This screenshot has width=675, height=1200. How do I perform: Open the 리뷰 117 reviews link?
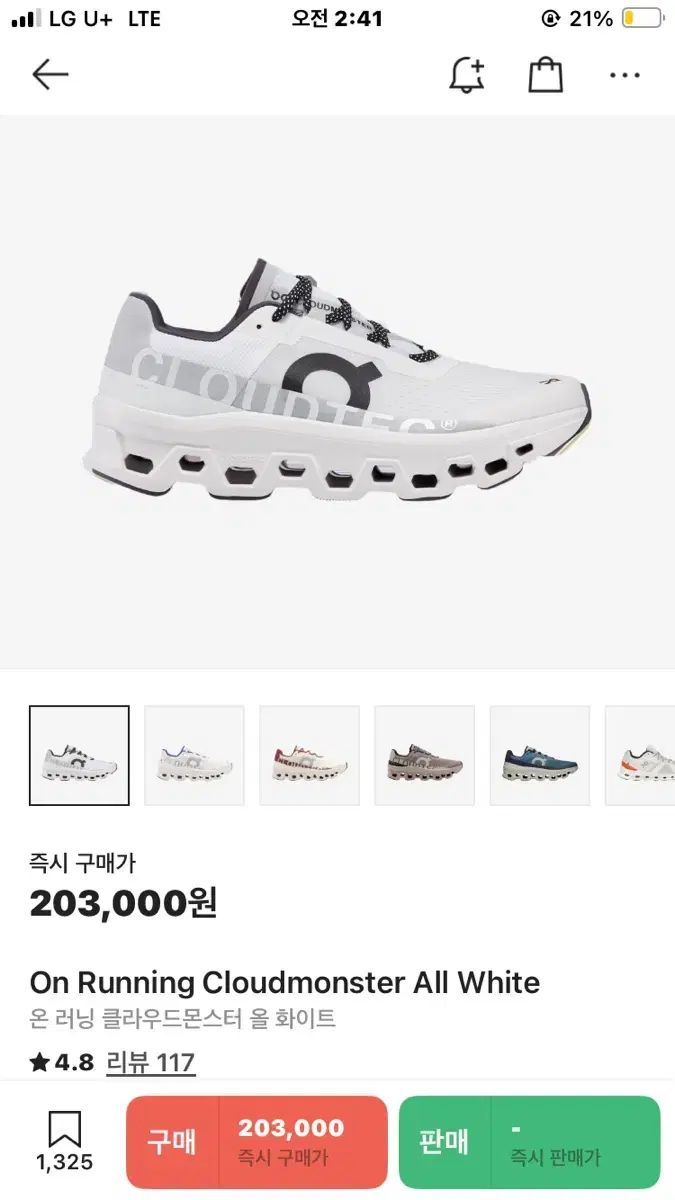point(150,1062)
